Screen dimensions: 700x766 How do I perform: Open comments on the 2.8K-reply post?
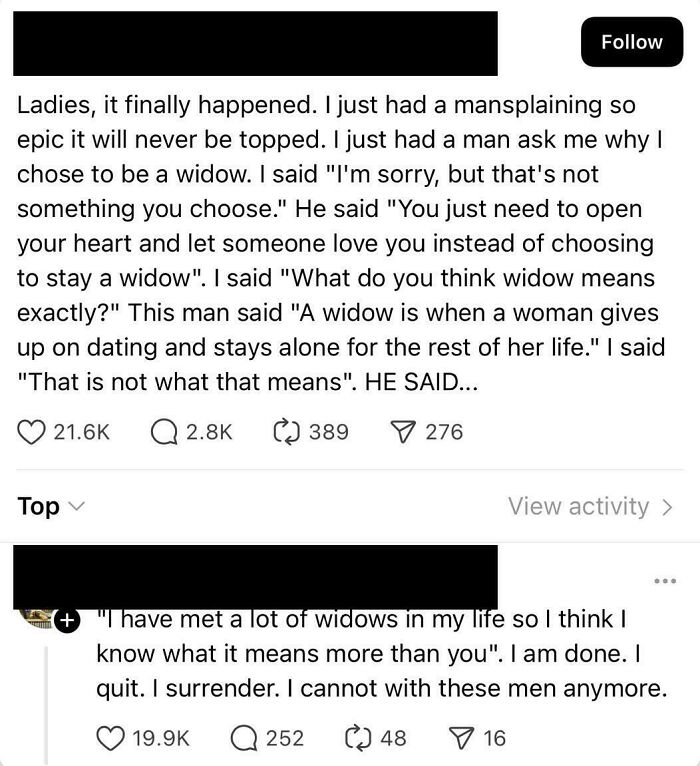164,432
